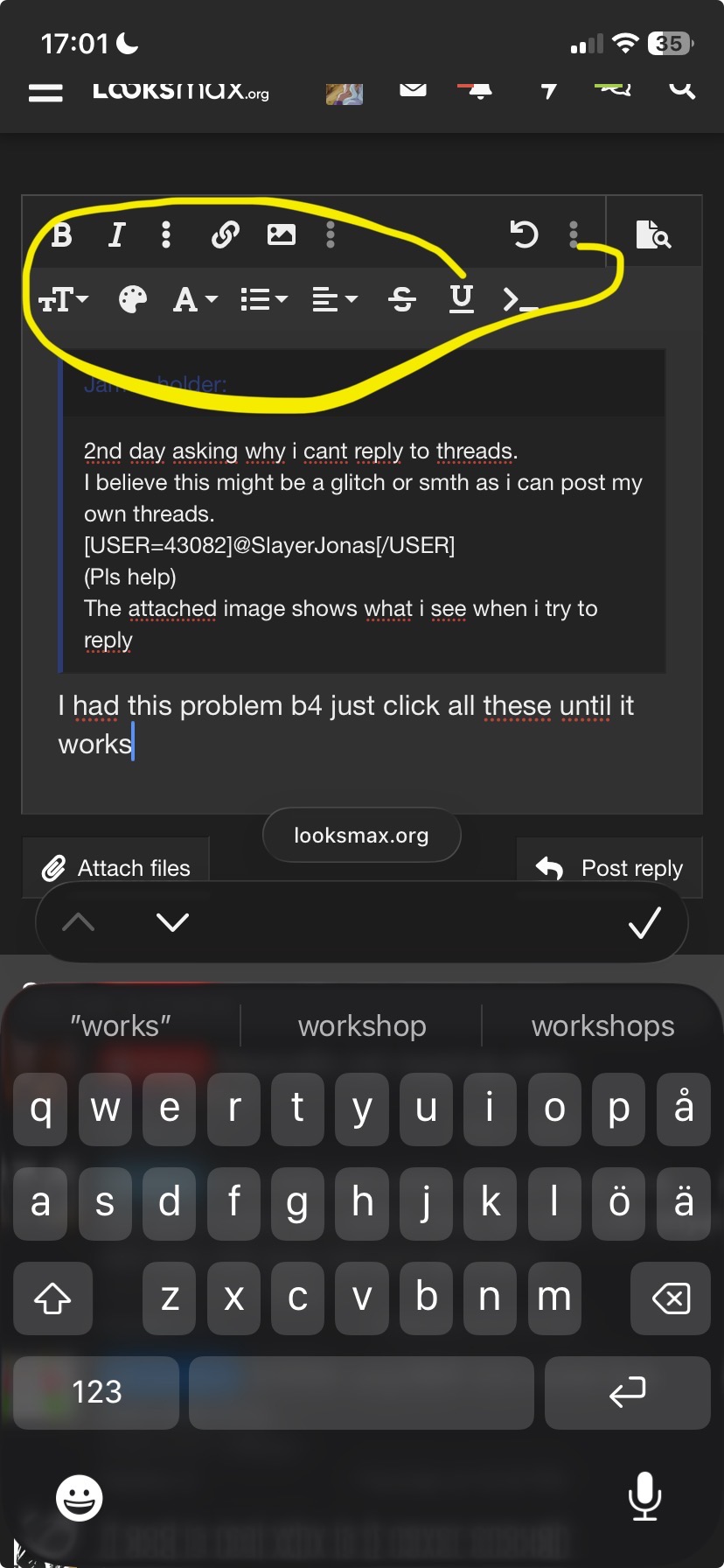Apply bold formatting
Image resolution: width=724 pixels, height=1568 pixels.
(62, 234)
